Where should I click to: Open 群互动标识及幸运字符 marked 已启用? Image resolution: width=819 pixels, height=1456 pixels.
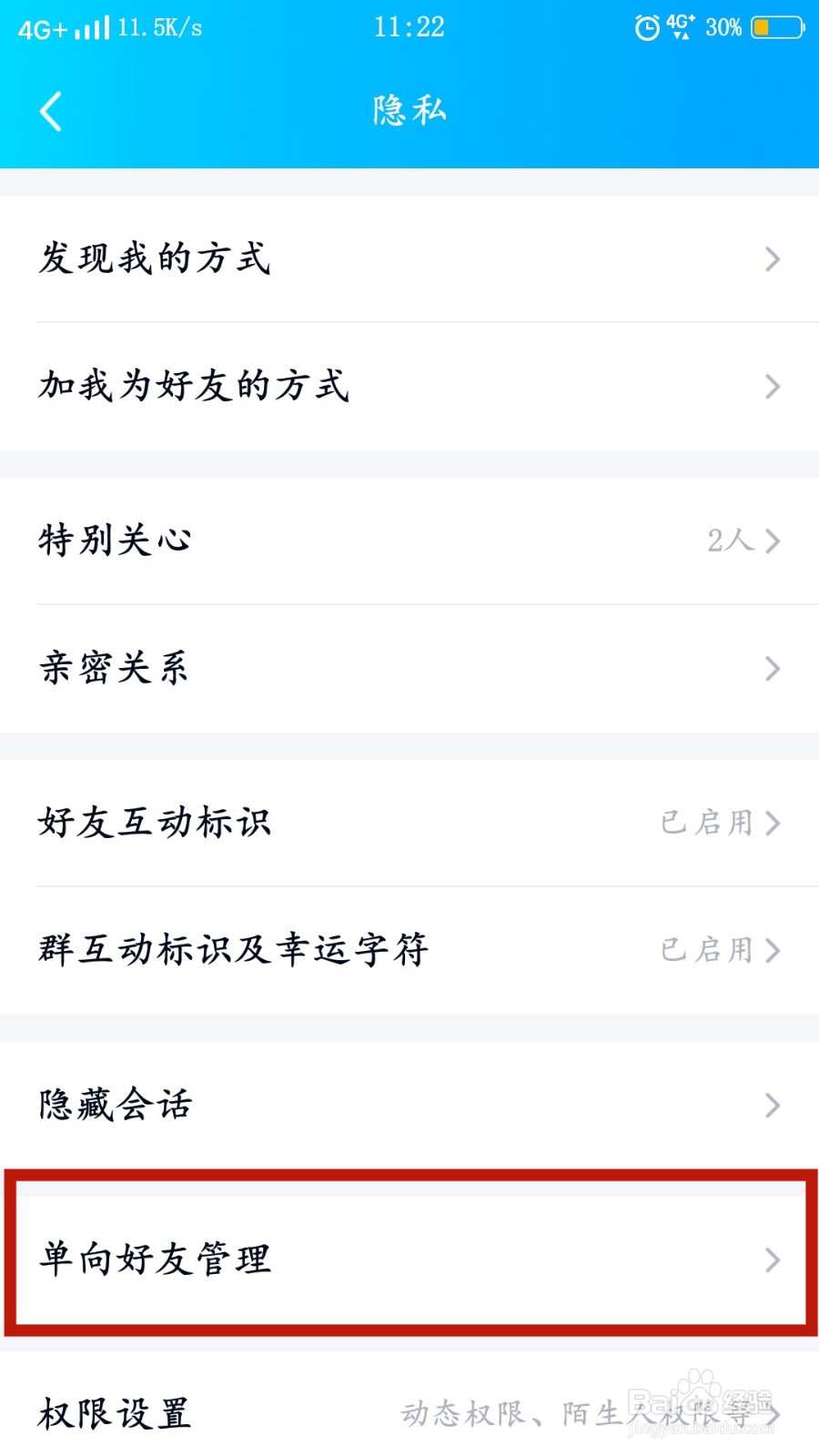coord(409,948)
